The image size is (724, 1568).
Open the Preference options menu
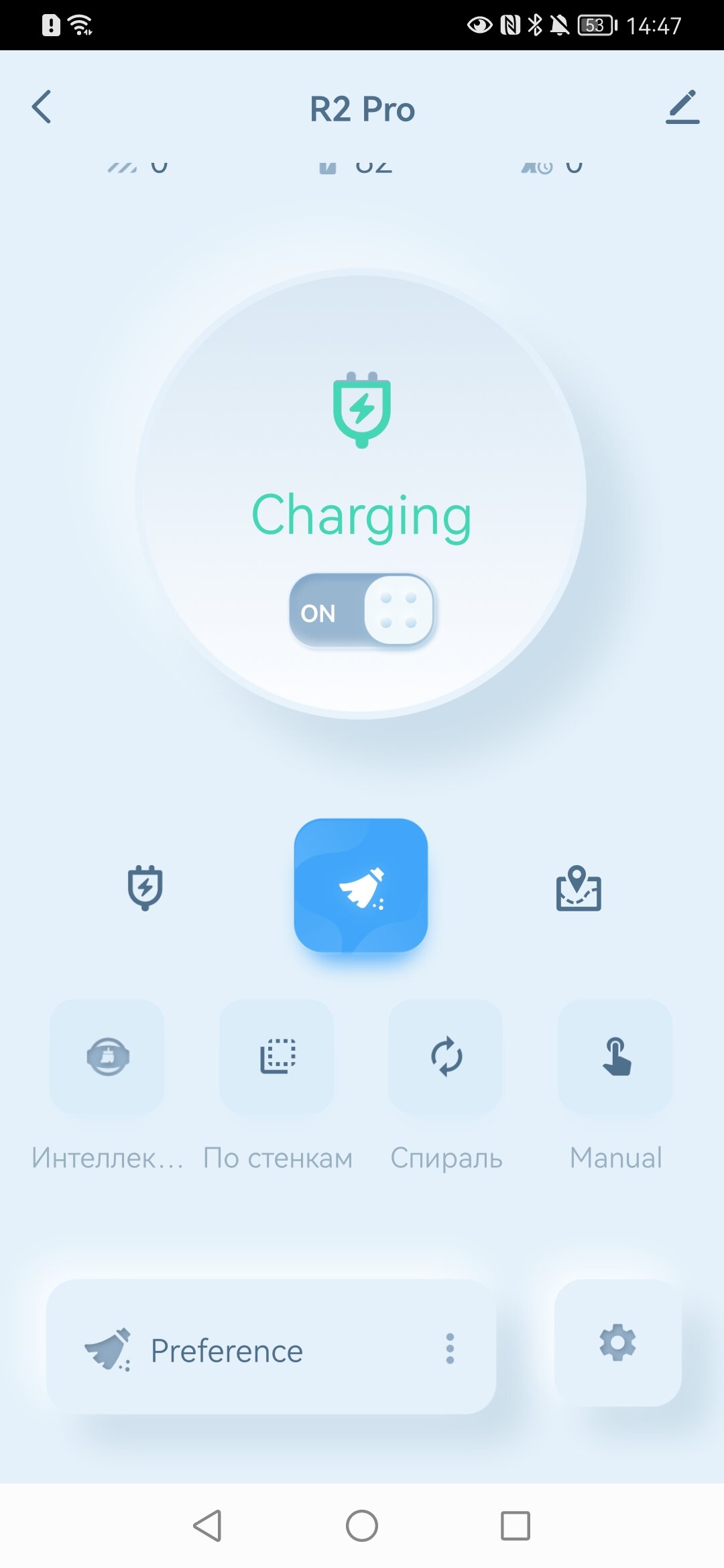(x=450, y=1348)
